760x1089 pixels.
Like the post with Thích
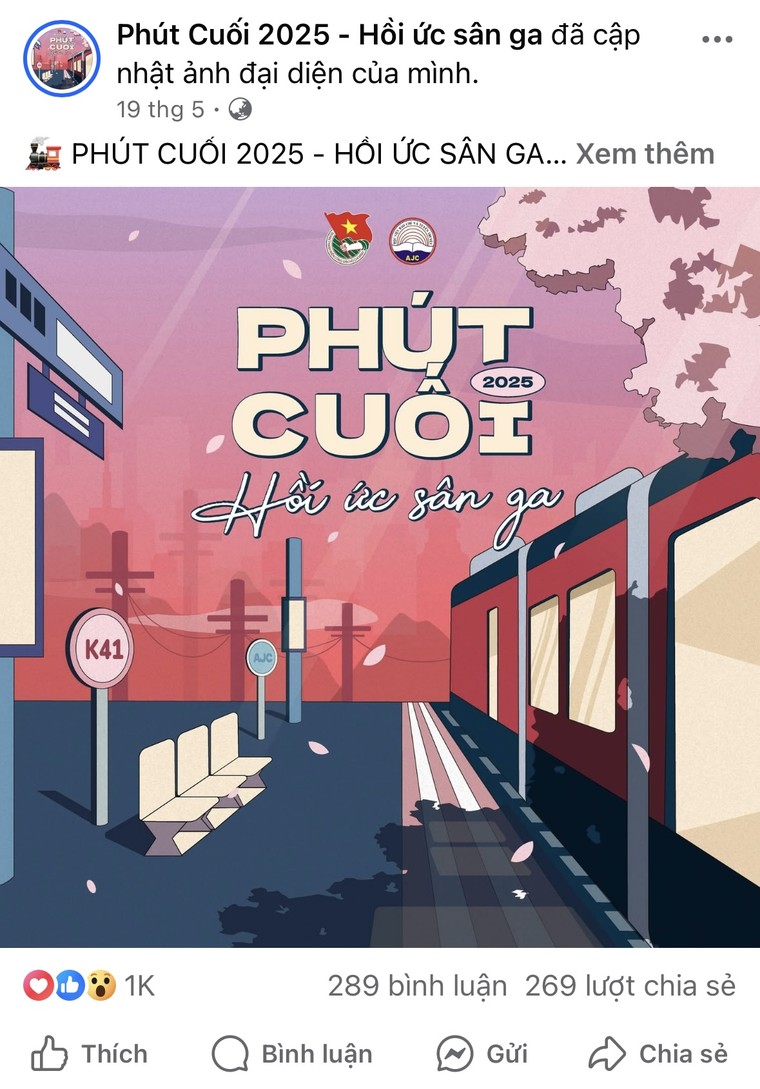90,1054
